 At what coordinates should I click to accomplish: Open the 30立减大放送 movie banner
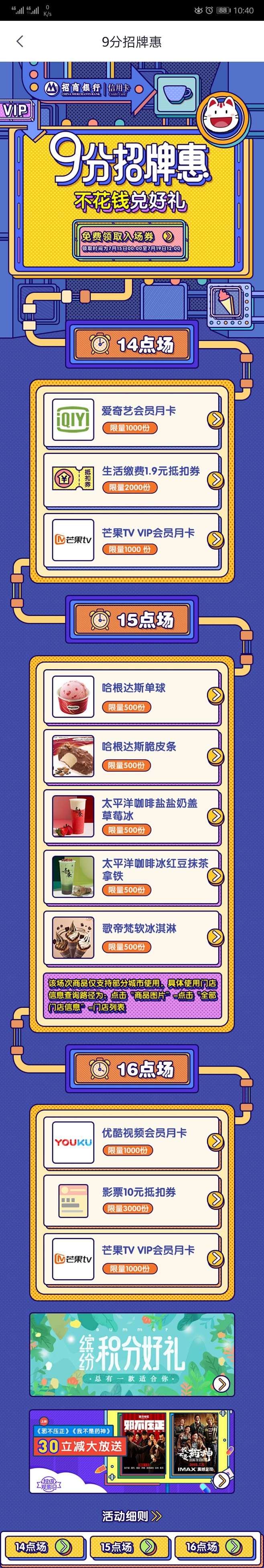click(132, 1452)
